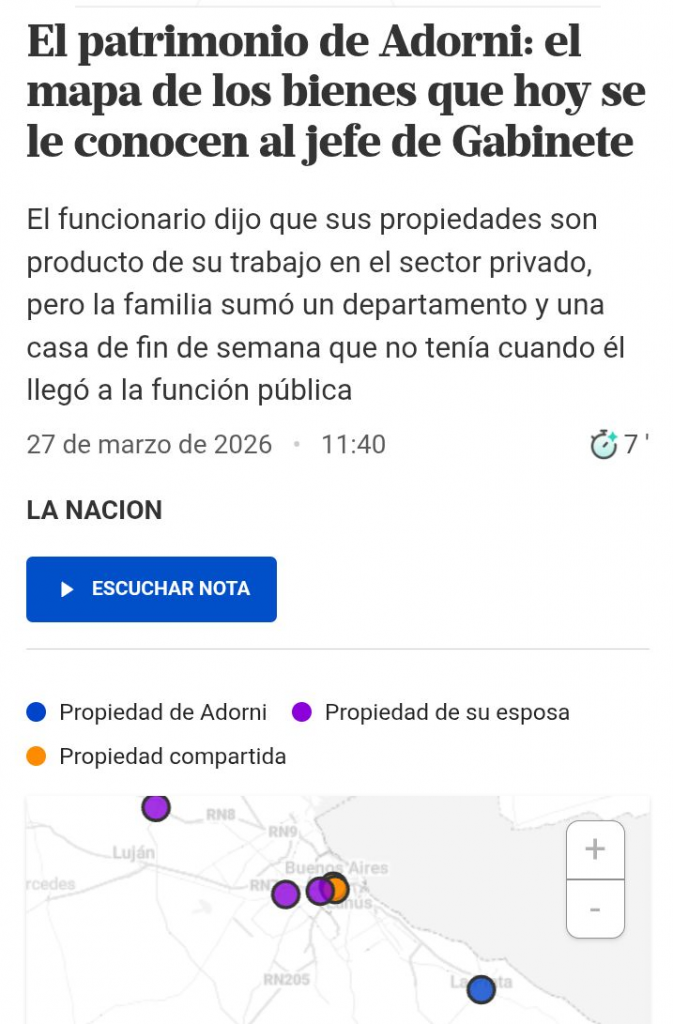673x1024 pixels.
Task: Select the orange shared property marker
Action: [x=337, y=886]
